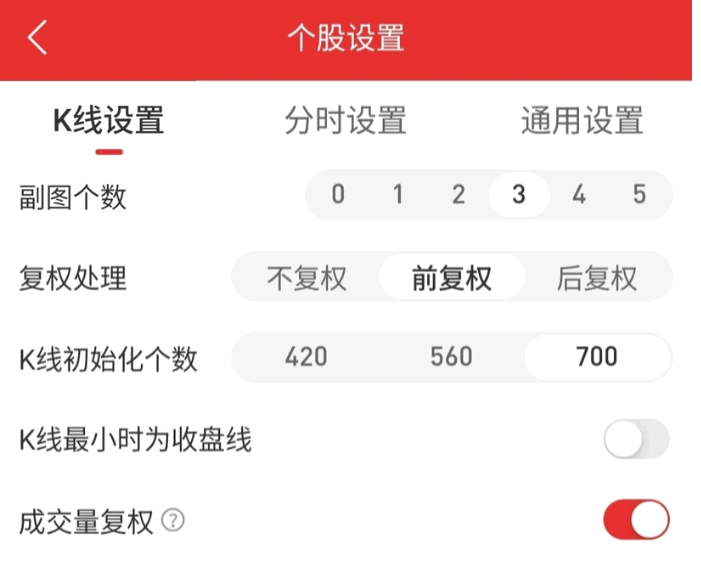Open the help icon beside 成交量复权

173,520
